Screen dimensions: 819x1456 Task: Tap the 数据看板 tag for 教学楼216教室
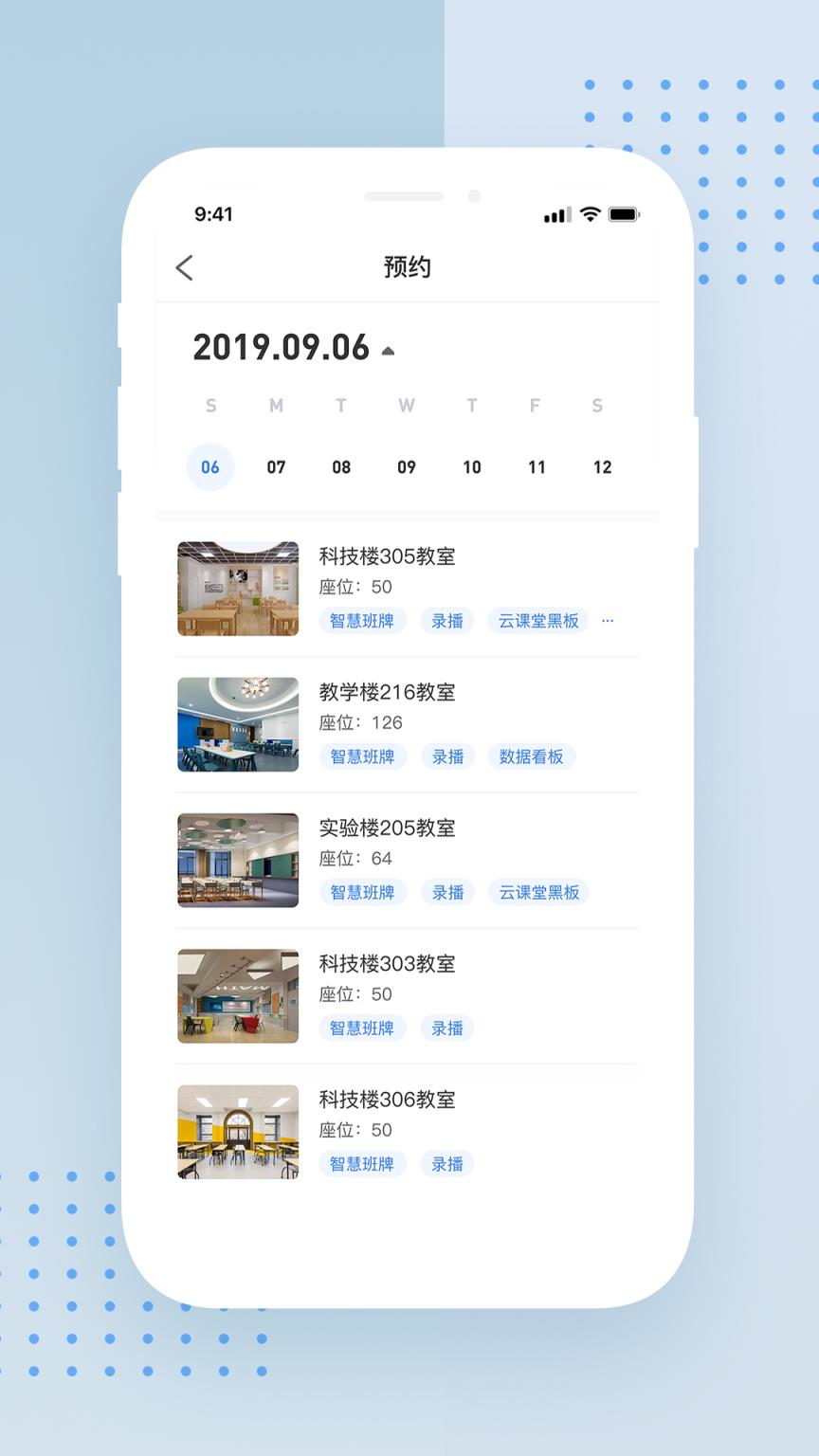pyautogui.click(x=532, y=756)
